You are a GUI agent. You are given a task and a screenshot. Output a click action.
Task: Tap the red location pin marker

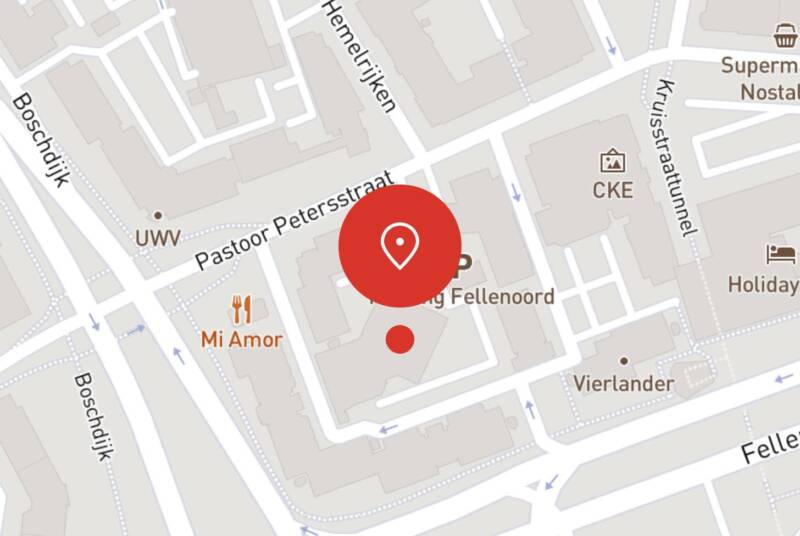[x=400, y=245]
